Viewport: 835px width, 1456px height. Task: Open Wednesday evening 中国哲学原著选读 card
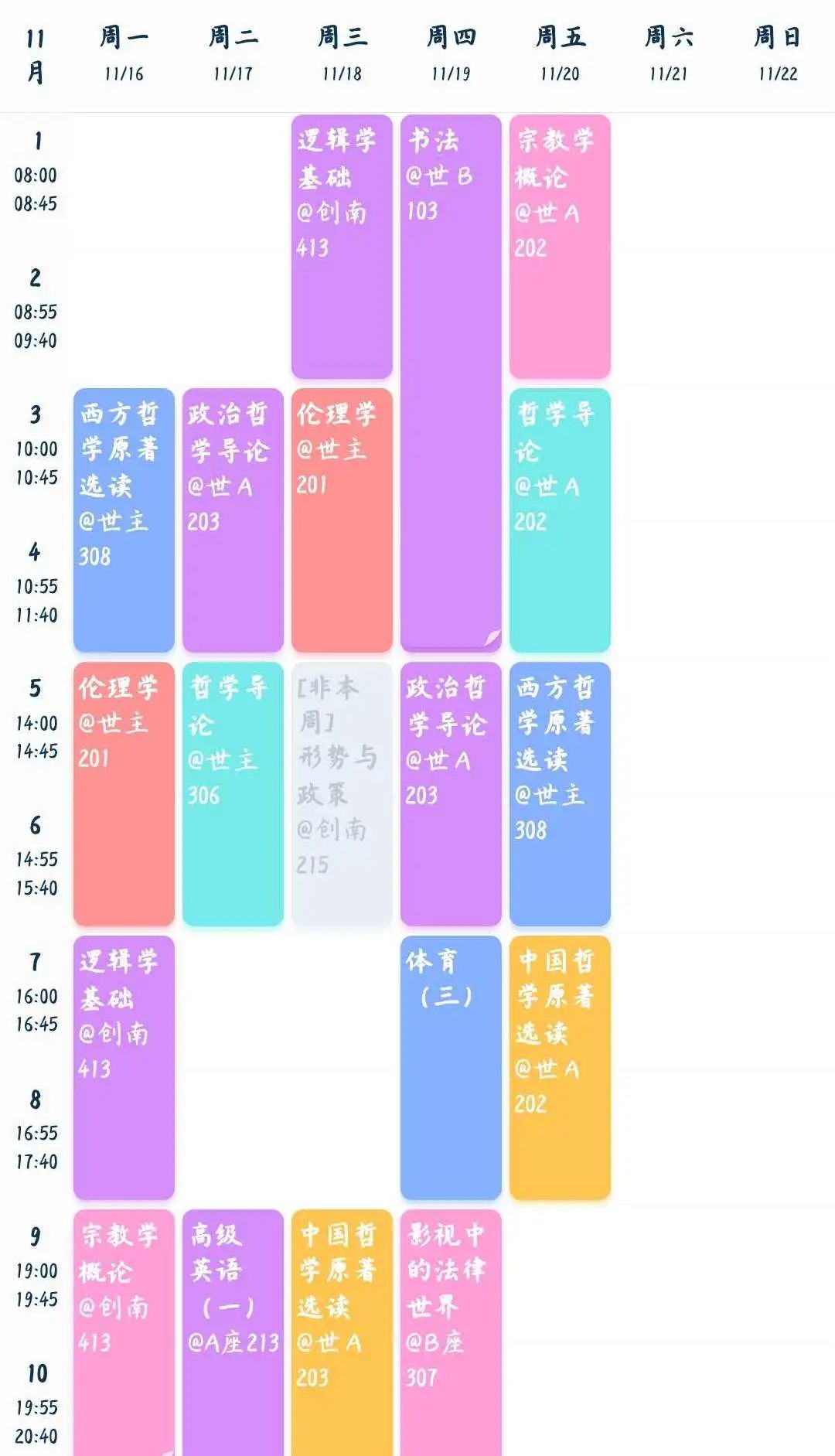tap(342, 1333)
